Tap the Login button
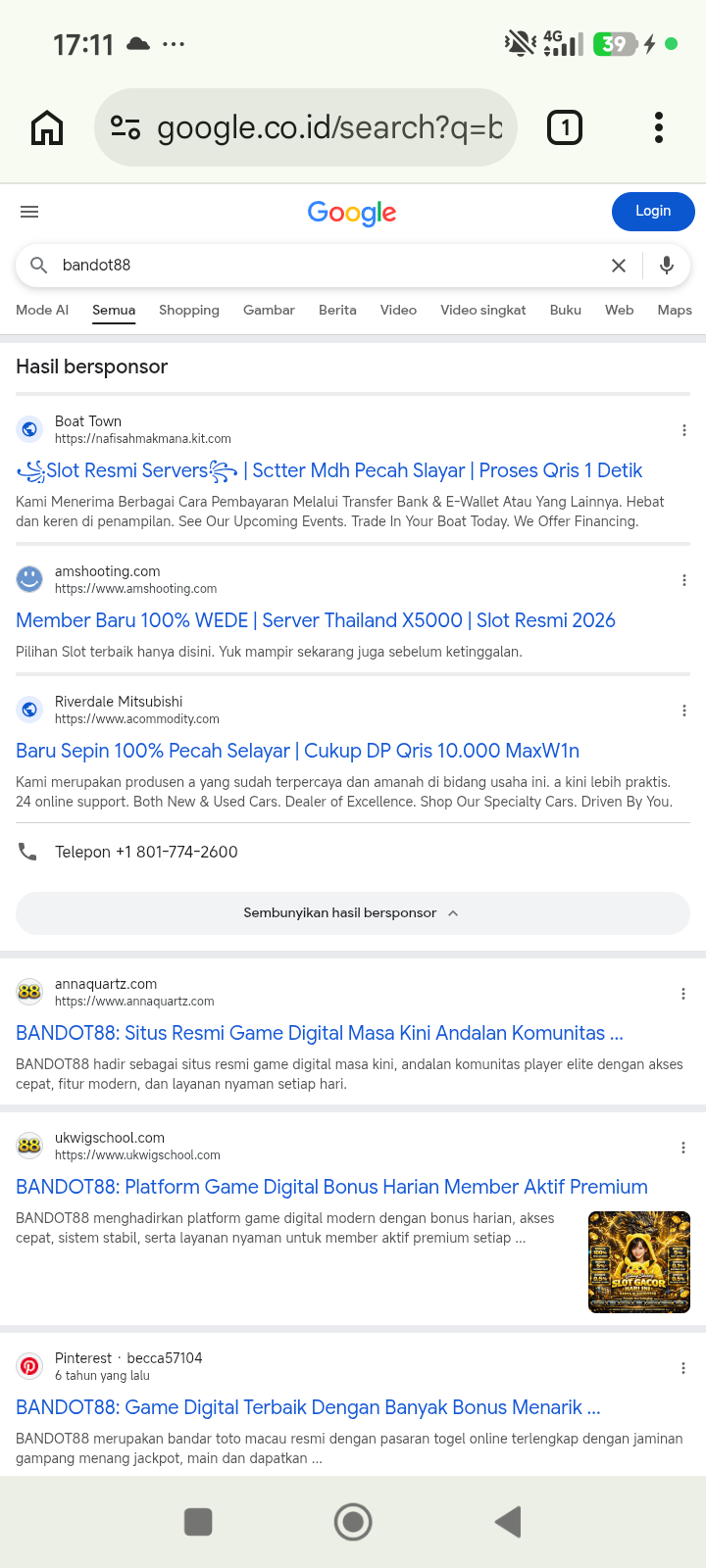The image size is (706, 1568). pyautogui.click(x=653, y=211)
